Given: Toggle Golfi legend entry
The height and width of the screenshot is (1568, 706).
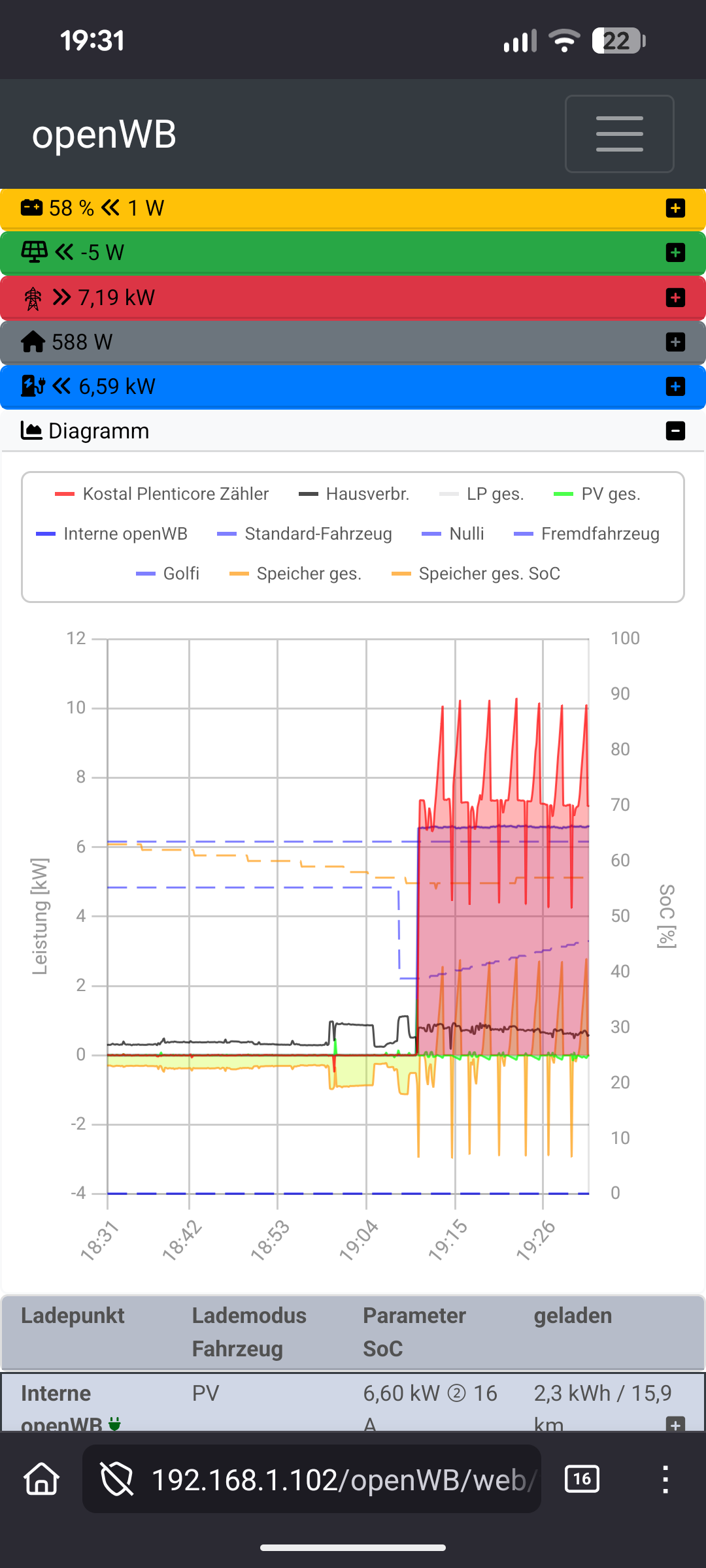Looking at the screenshot, I should [x=168, y=574].
